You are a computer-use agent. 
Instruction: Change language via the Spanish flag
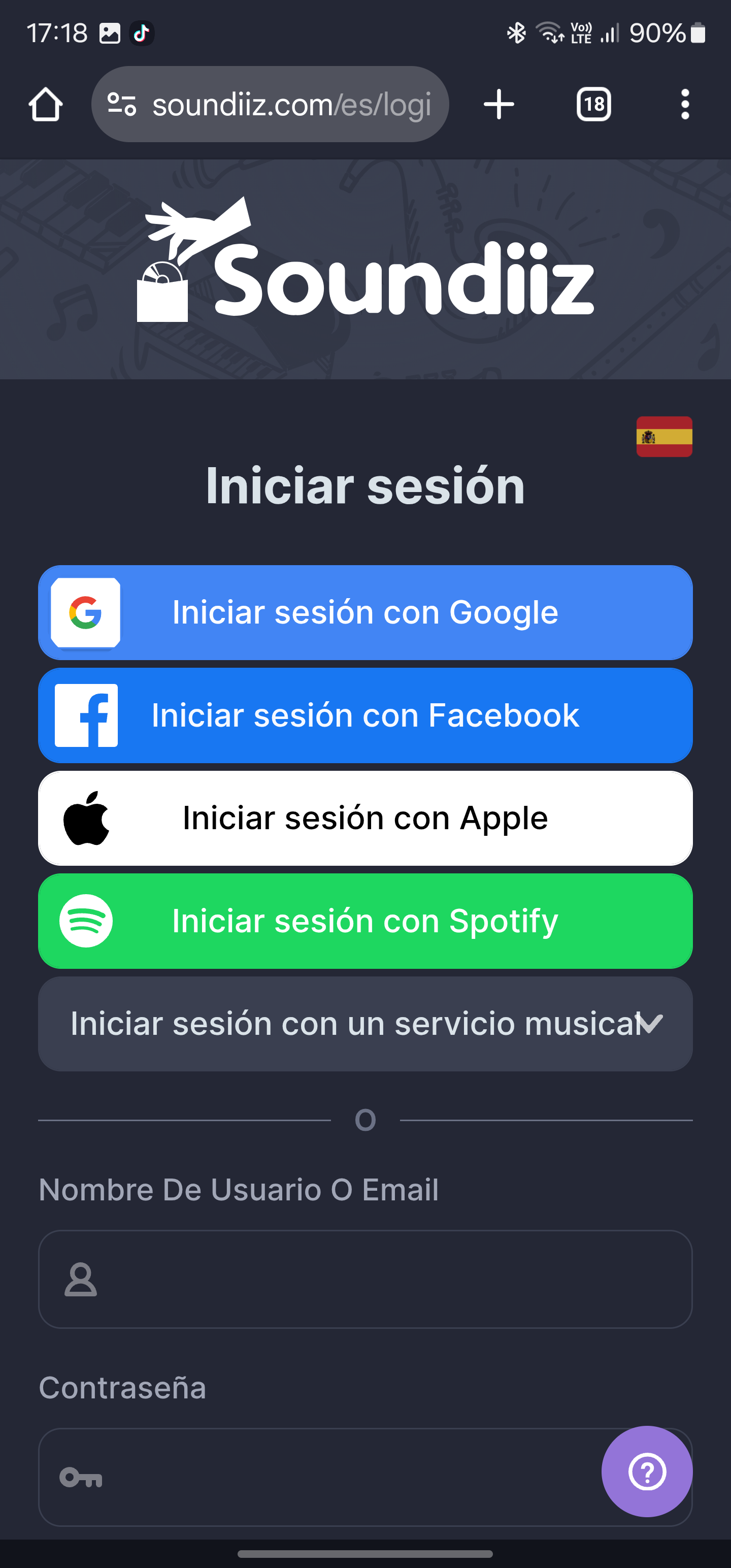click(x=664, y=437)
